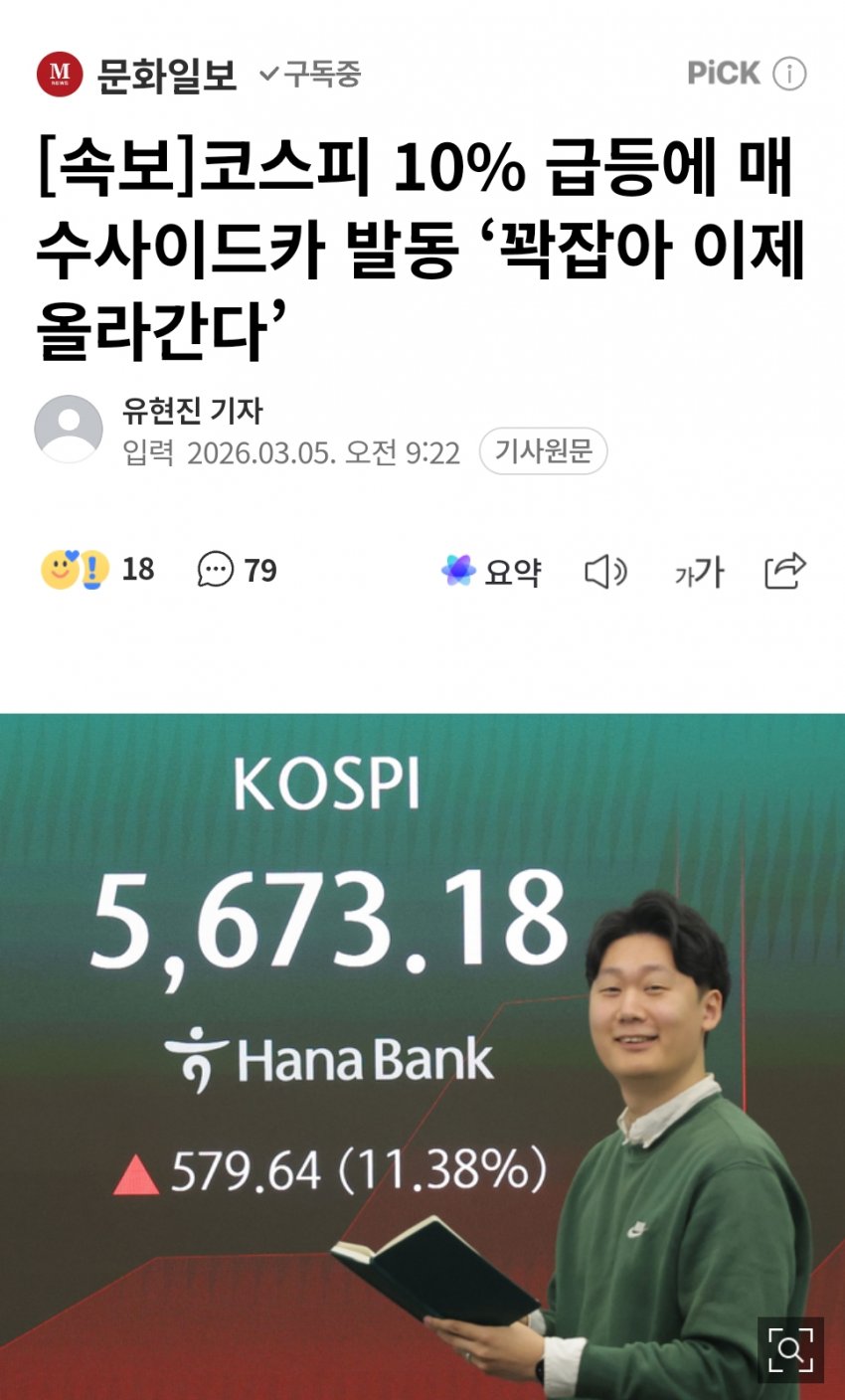Screen dimensions: 845x1400
Task: Open the 기사원문 original article
Action: coord(543,451)
